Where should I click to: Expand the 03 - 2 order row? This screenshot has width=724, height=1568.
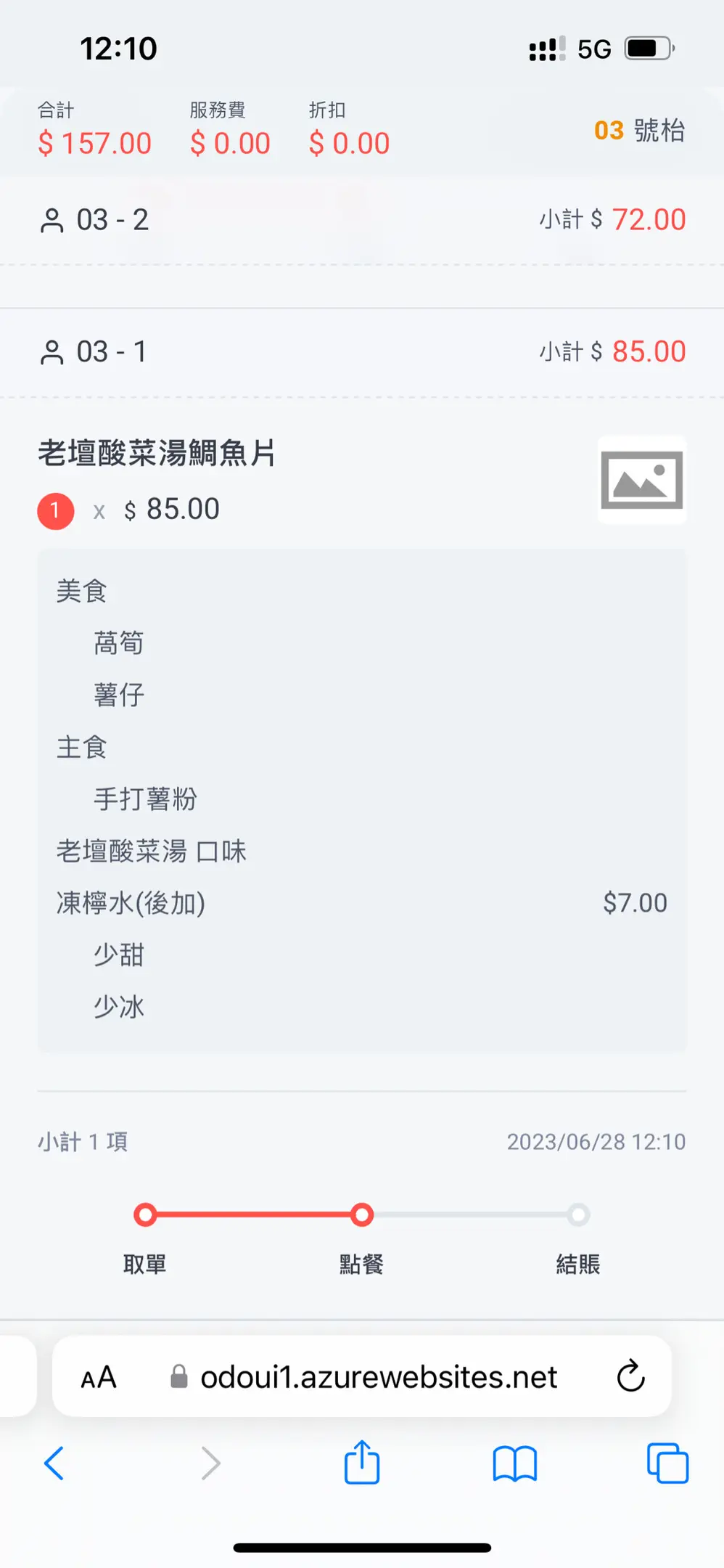click(x=362, y=220)
